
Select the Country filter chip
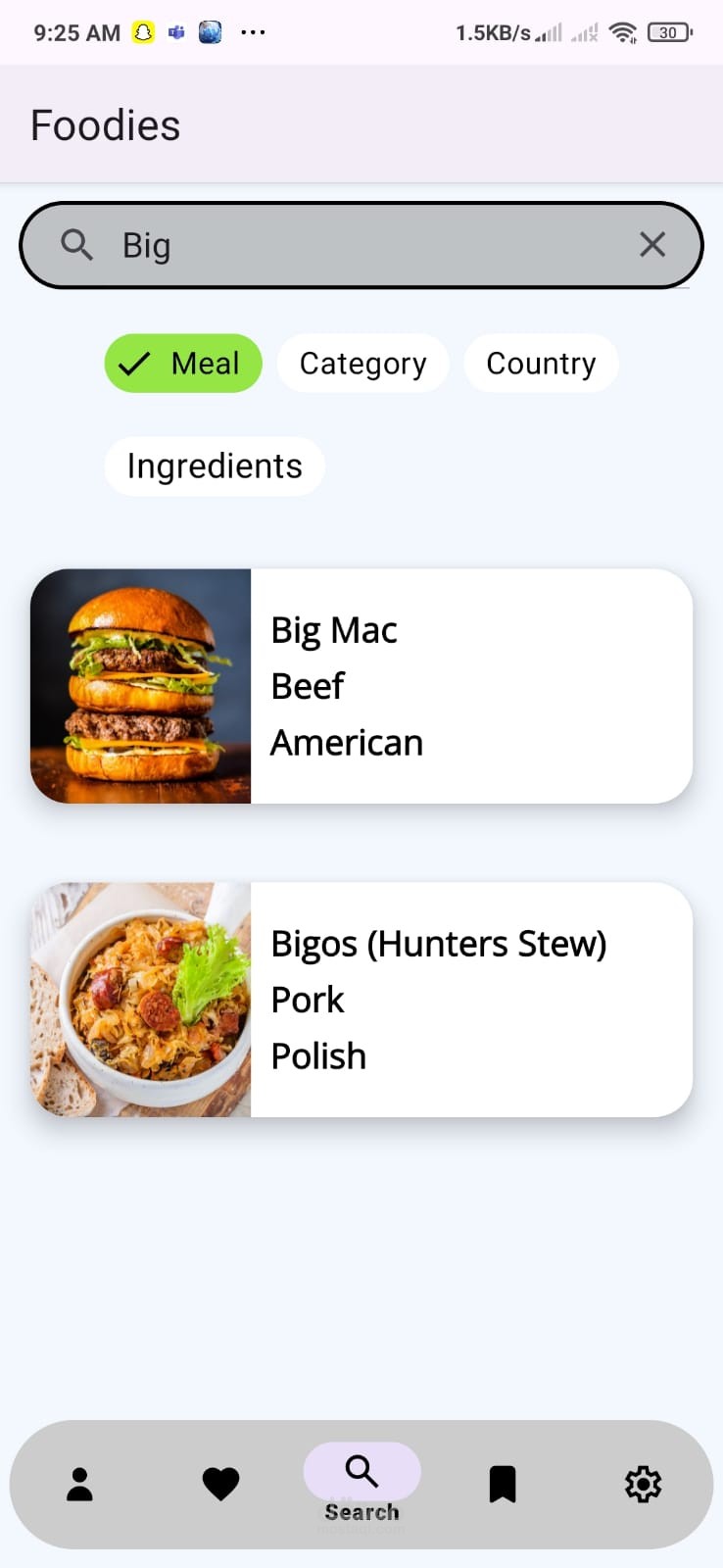[541, 364]
